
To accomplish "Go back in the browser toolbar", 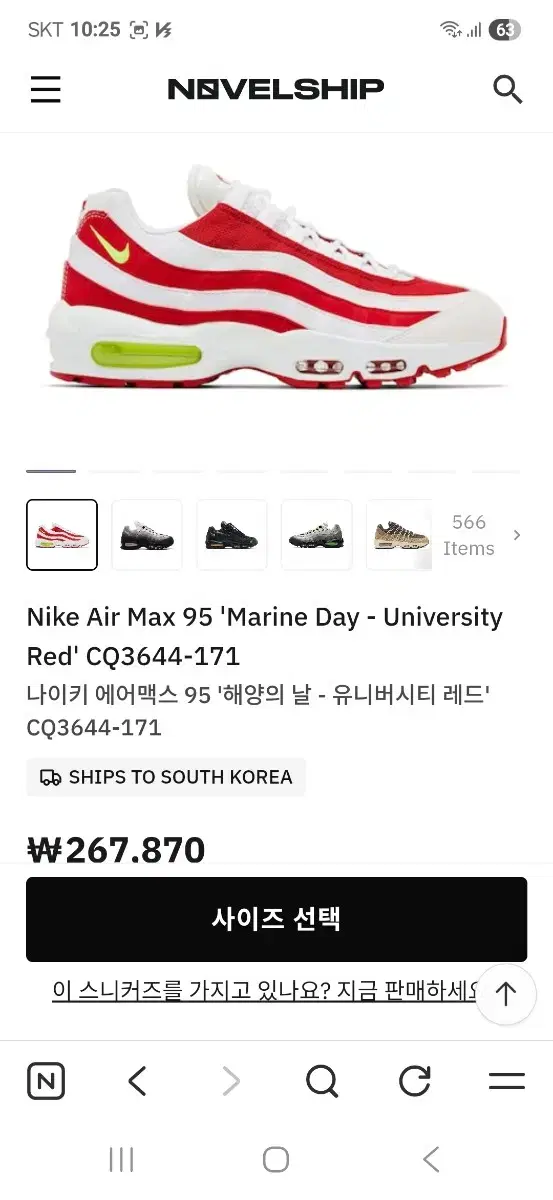I will point(138,1081).
